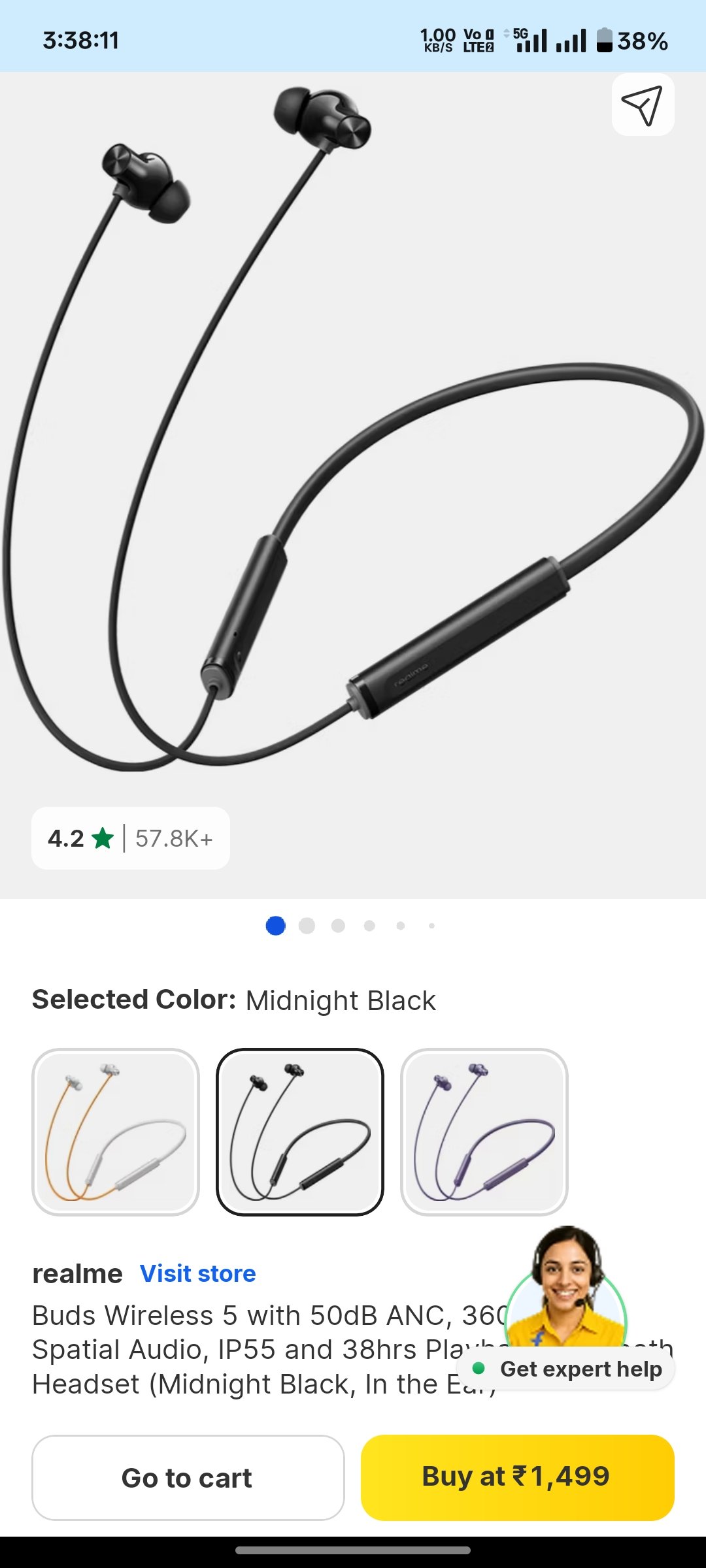Open the 4.2 star ratings badge

(x=131, y=838)
